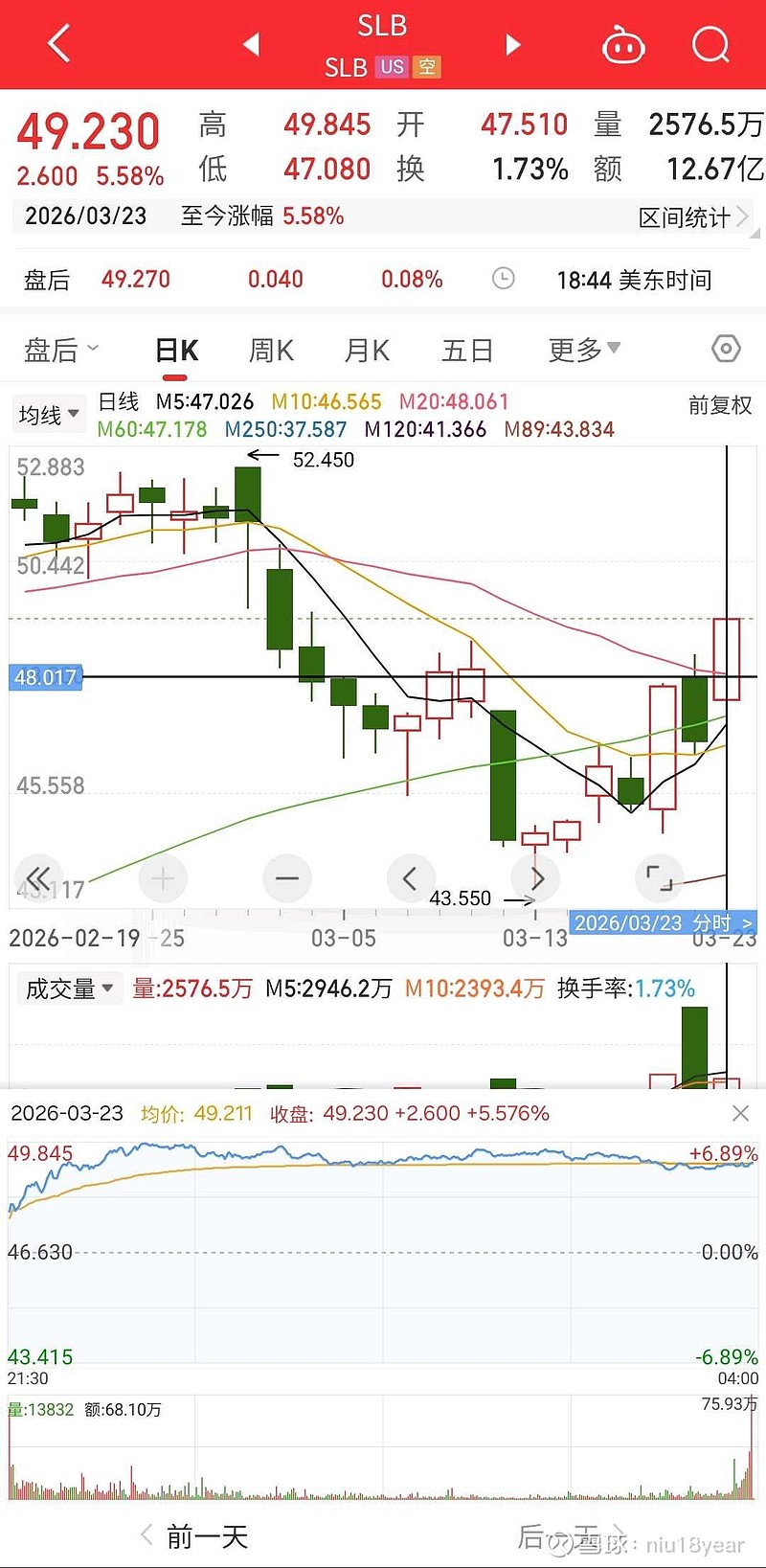The width and height of the screenshot is (766, 1568).
Task: Go back using the top-left arrow
Action: point(59,44)
